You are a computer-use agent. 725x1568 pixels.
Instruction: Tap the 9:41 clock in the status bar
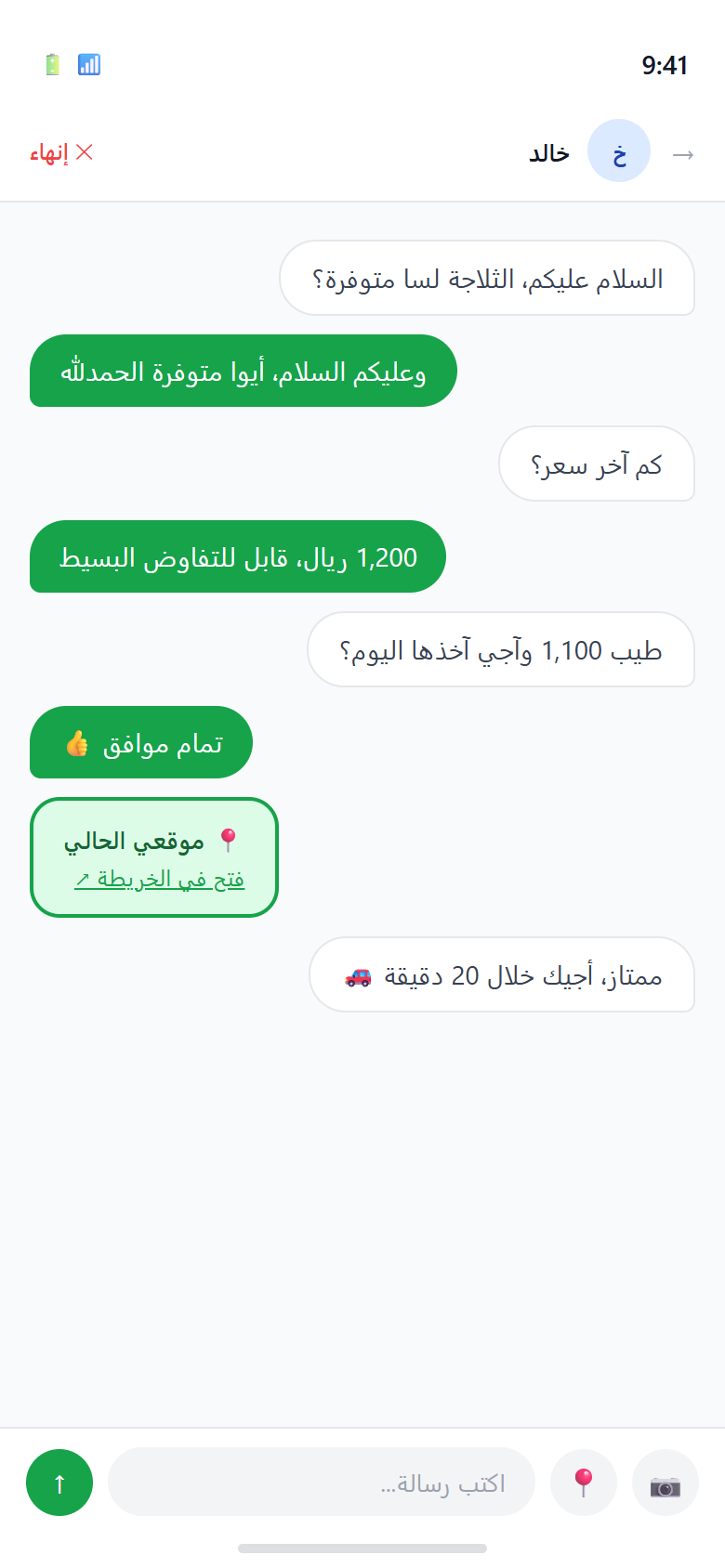(664, 65)
